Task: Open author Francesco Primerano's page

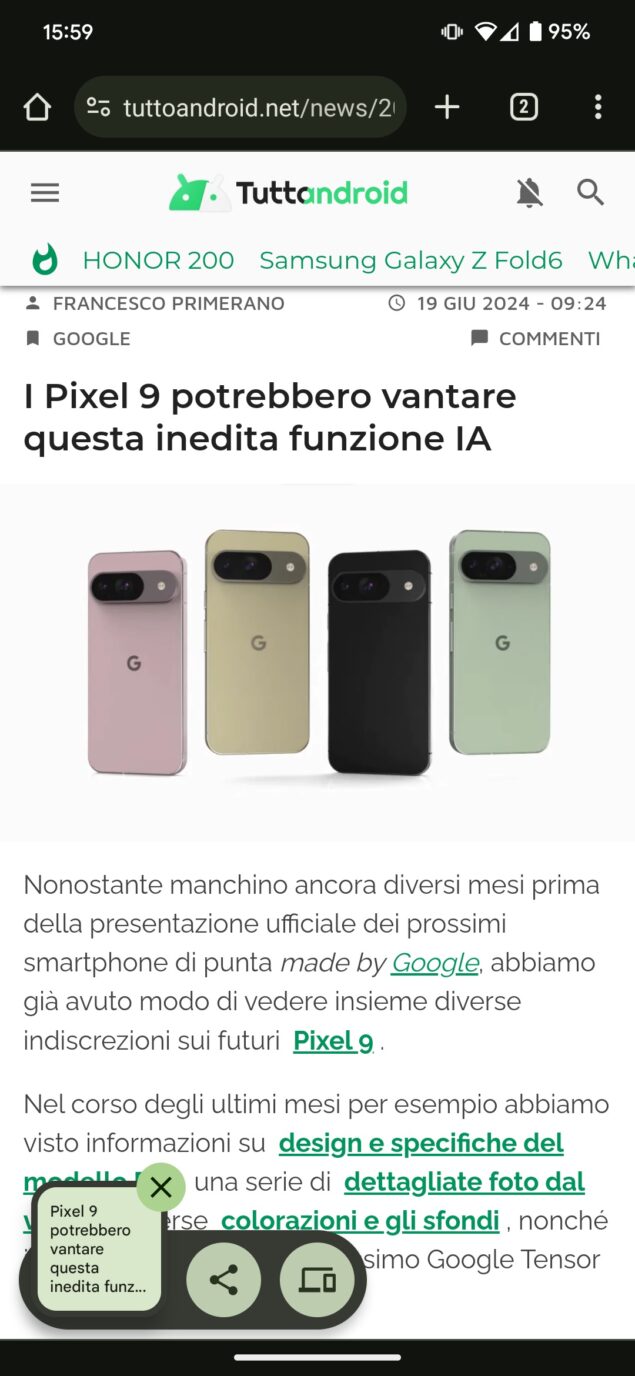Action: 169,303
